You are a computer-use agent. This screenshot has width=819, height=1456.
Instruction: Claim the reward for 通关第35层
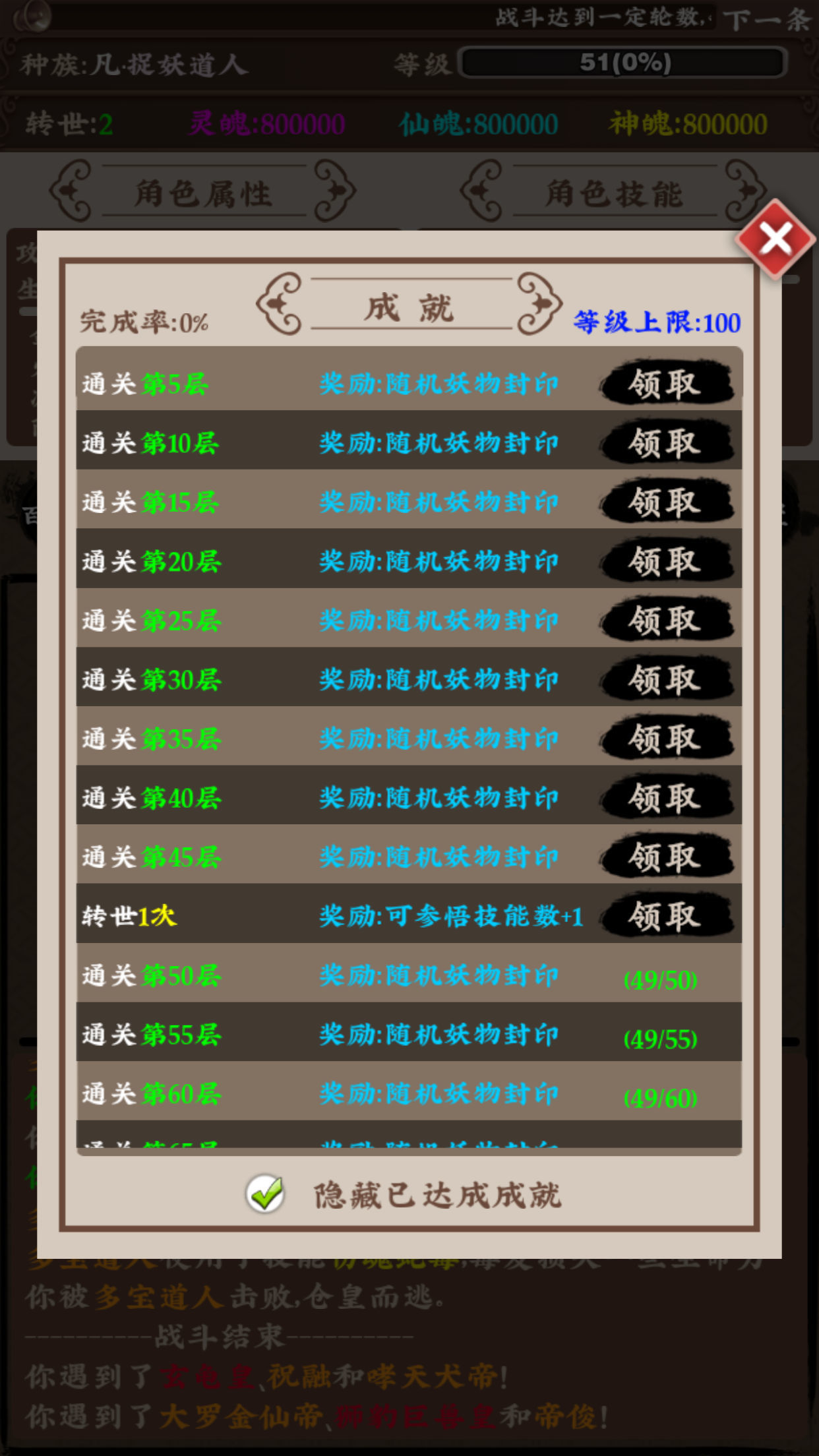[667, 739]
